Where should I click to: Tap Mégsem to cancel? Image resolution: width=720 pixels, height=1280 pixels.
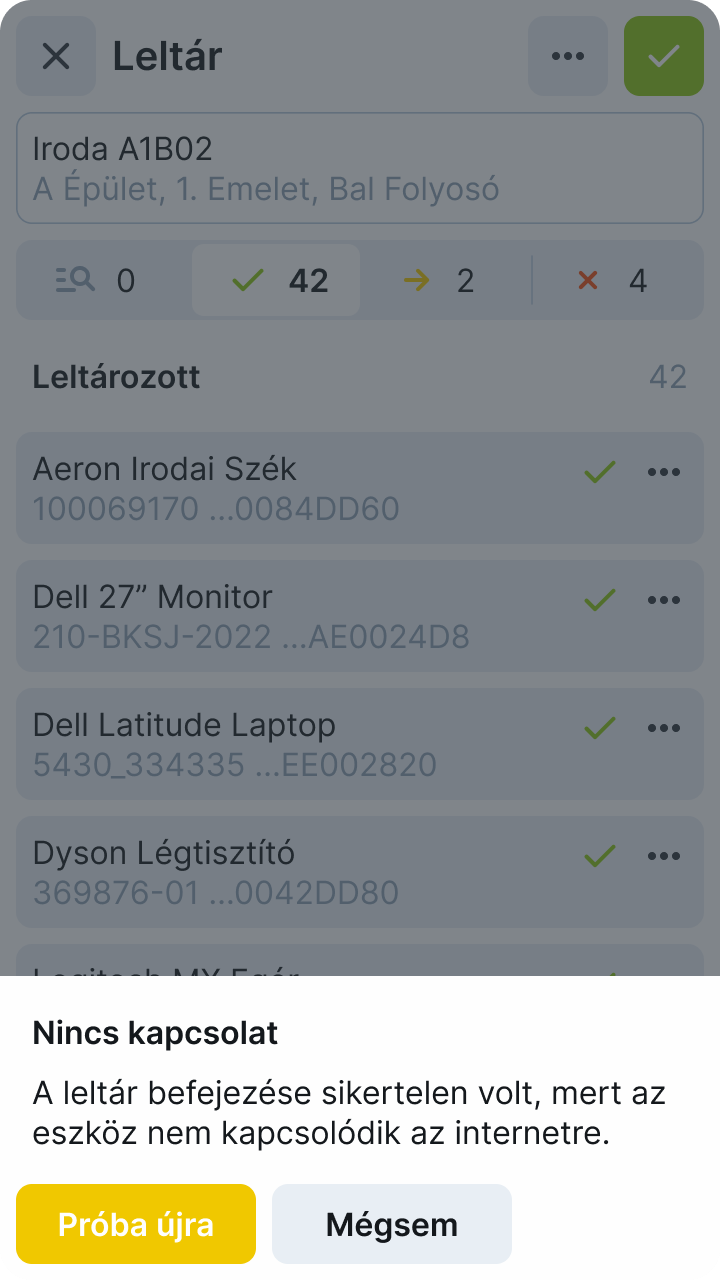click(x=392, y=1224)
